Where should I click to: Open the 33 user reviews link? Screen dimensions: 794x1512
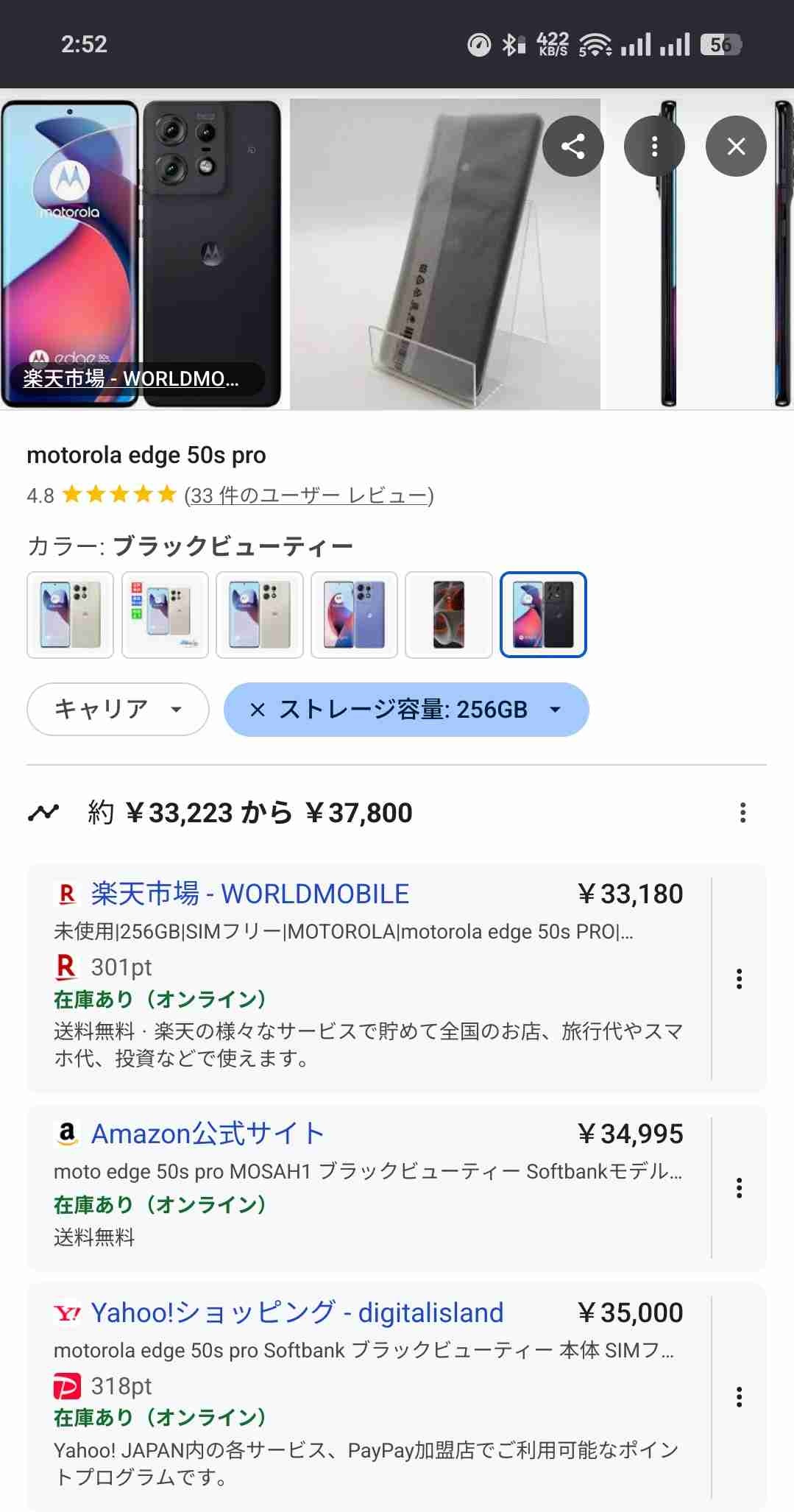pos(308,495)
